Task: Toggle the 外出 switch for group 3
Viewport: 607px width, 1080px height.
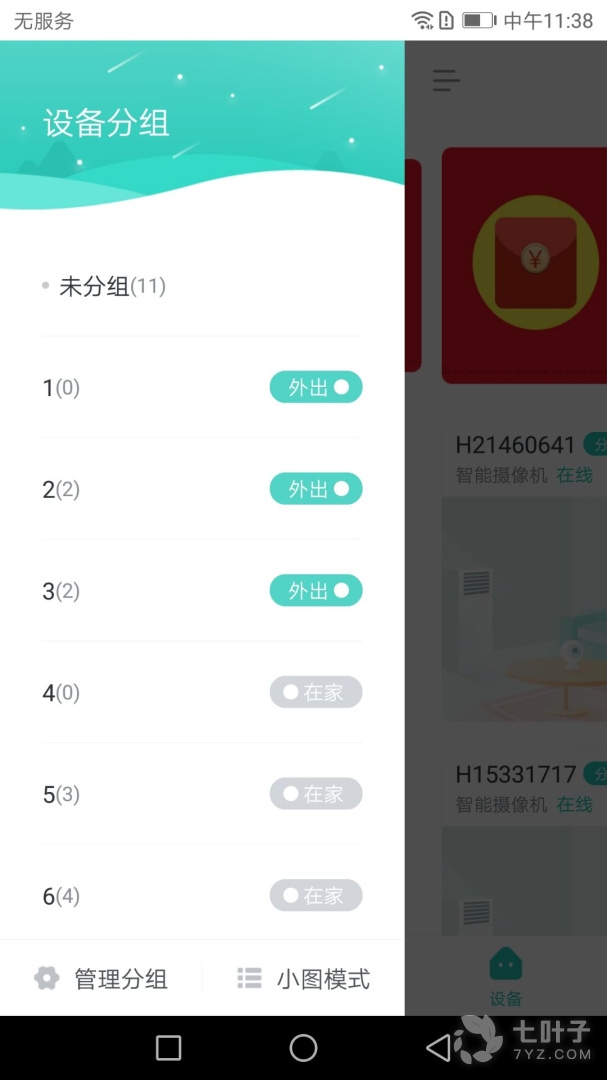Action: point(315,591)
